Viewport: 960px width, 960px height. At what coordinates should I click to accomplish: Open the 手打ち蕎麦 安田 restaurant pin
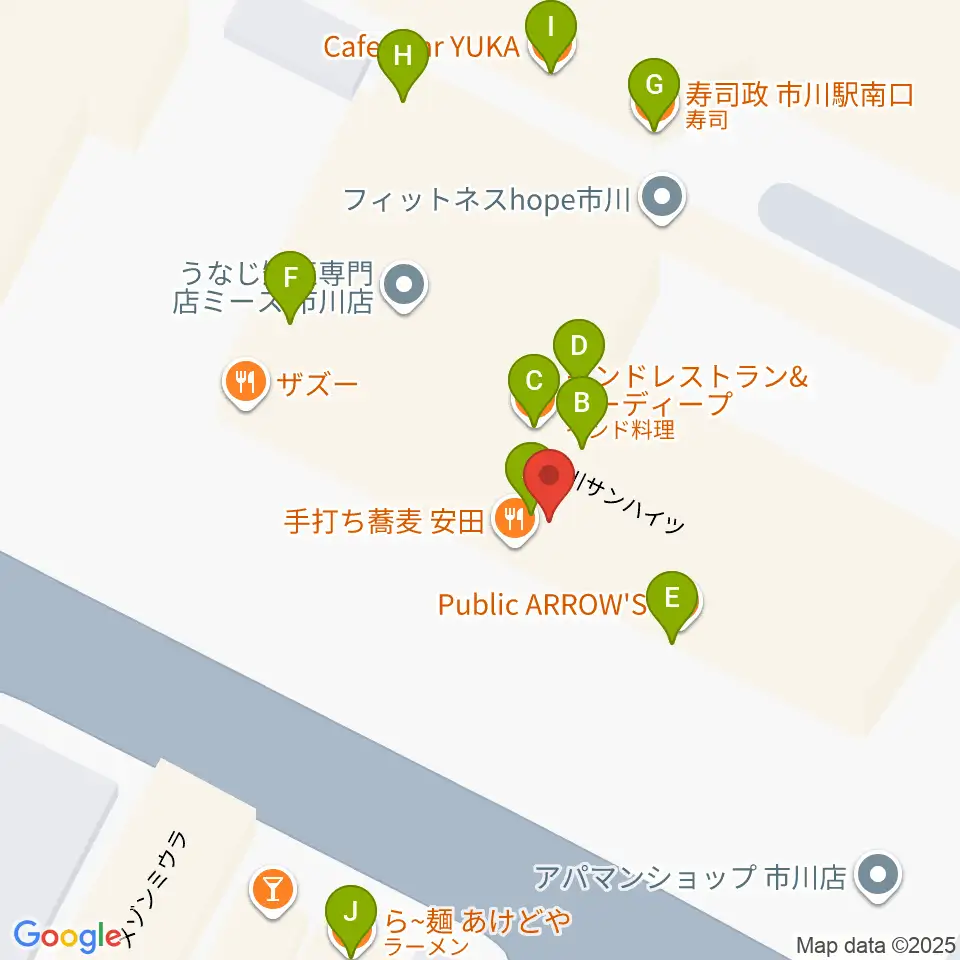point(514,522)
